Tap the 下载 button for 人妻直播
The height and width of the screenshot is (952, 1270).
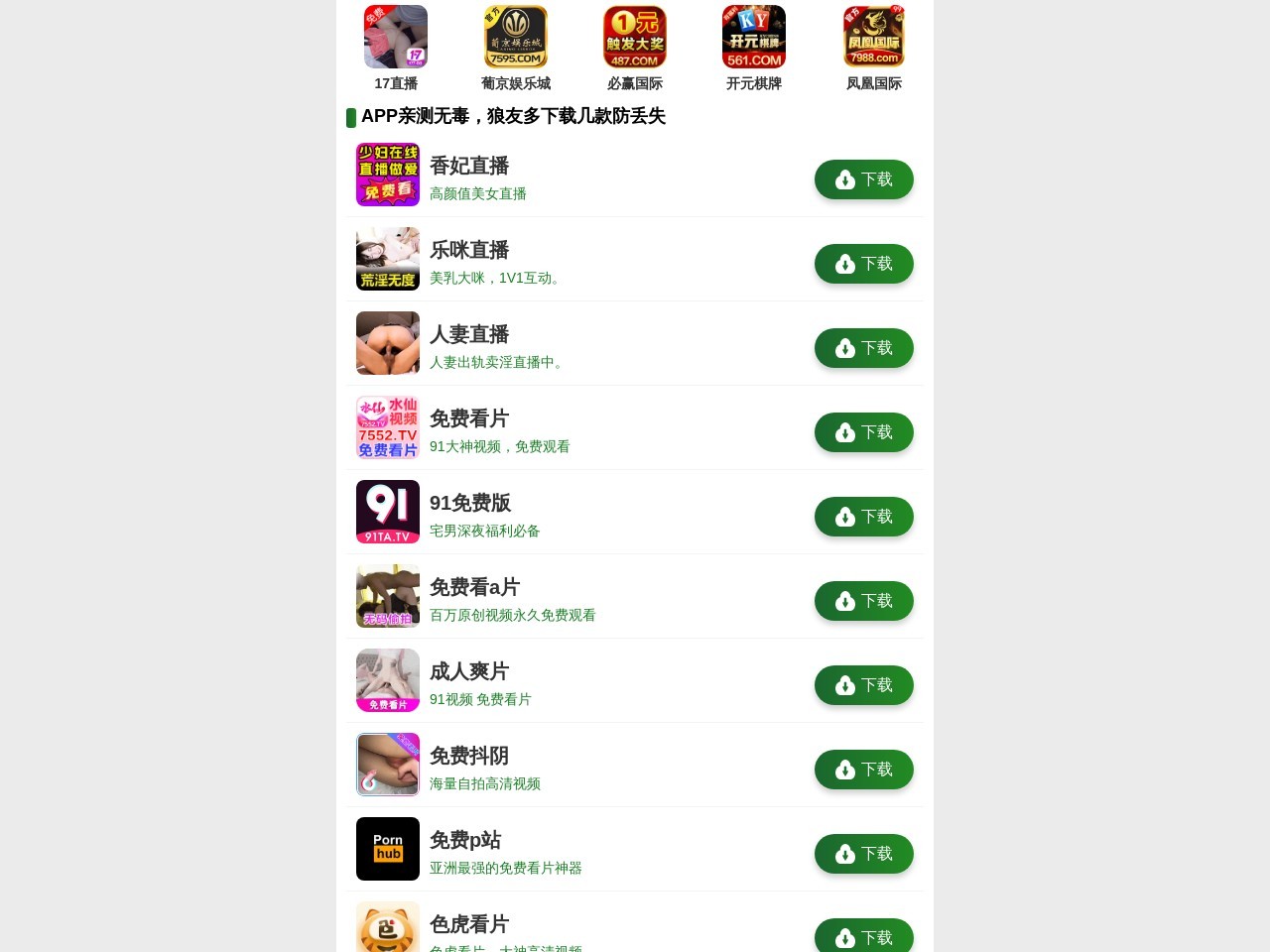coord(863,348)
